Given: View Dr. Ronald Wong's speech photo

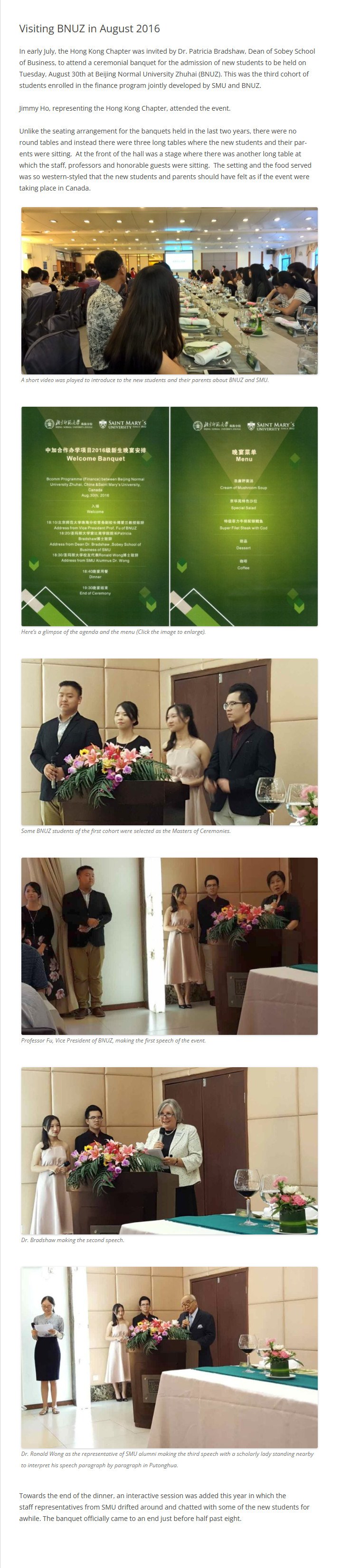Looking at the screenshot, I should [x=169, y=1357].
